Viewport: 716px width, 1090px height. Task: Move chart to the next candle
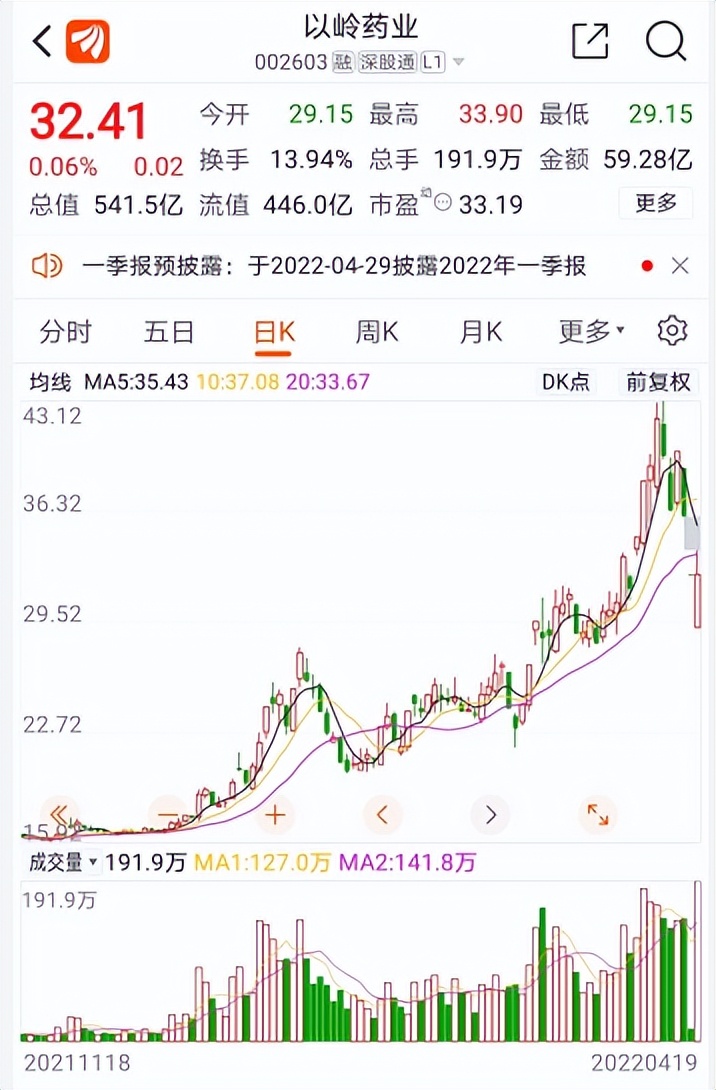[490, 814]
